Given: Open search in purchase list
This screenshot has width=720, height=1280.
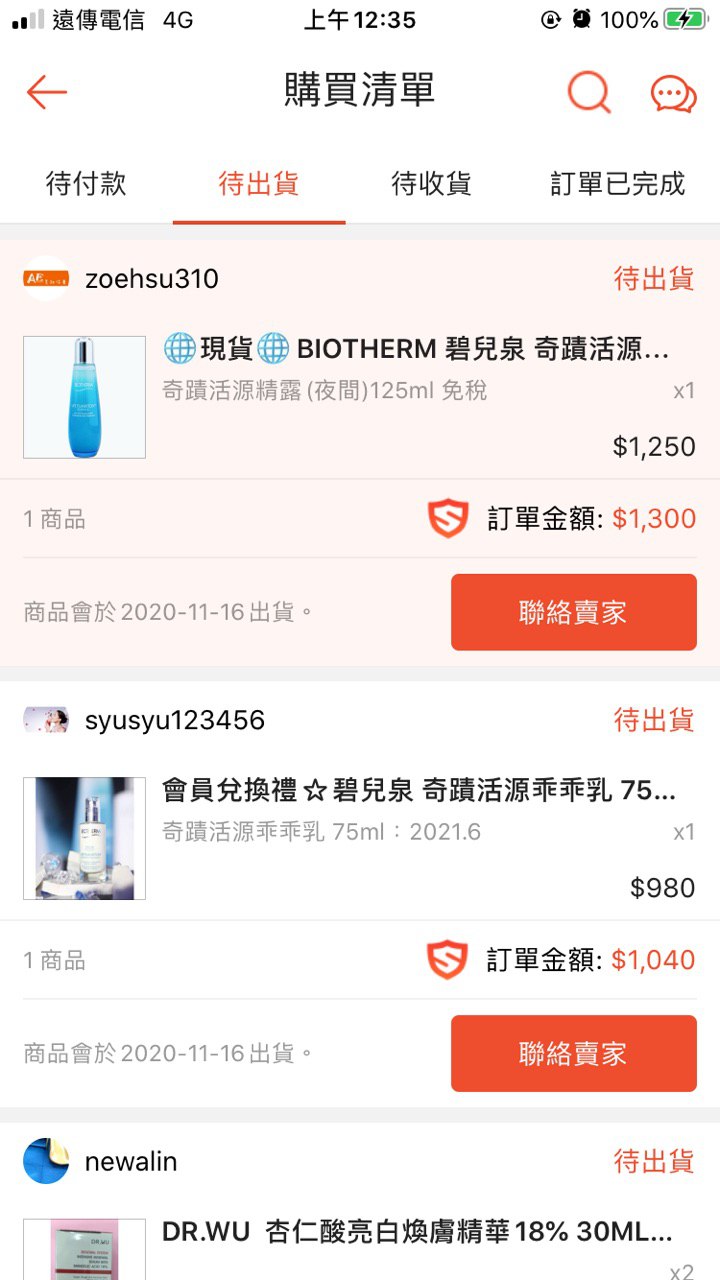Looking at the screenshot, I should pyautogui.click(x=589, y=92).
